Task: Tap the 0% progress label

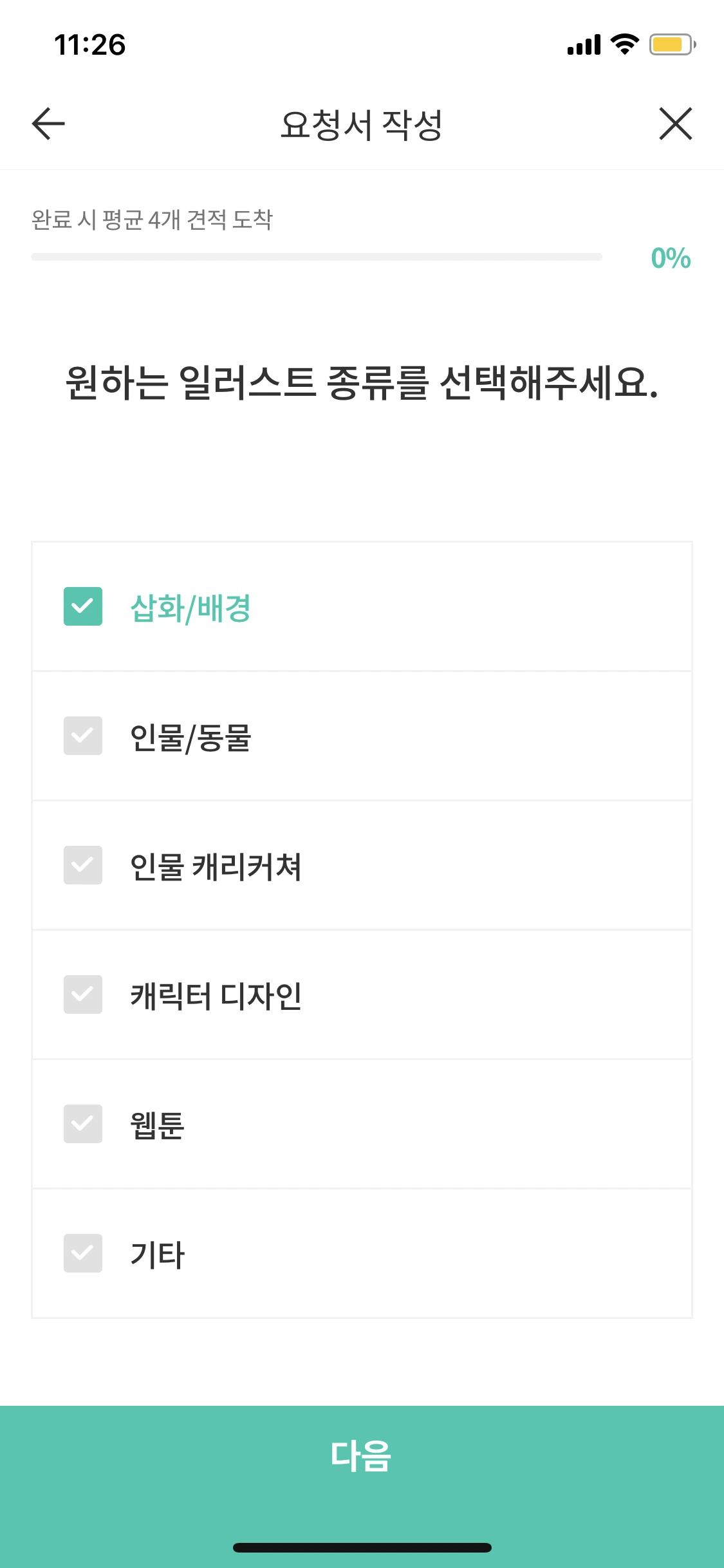Action: [670, 258]
